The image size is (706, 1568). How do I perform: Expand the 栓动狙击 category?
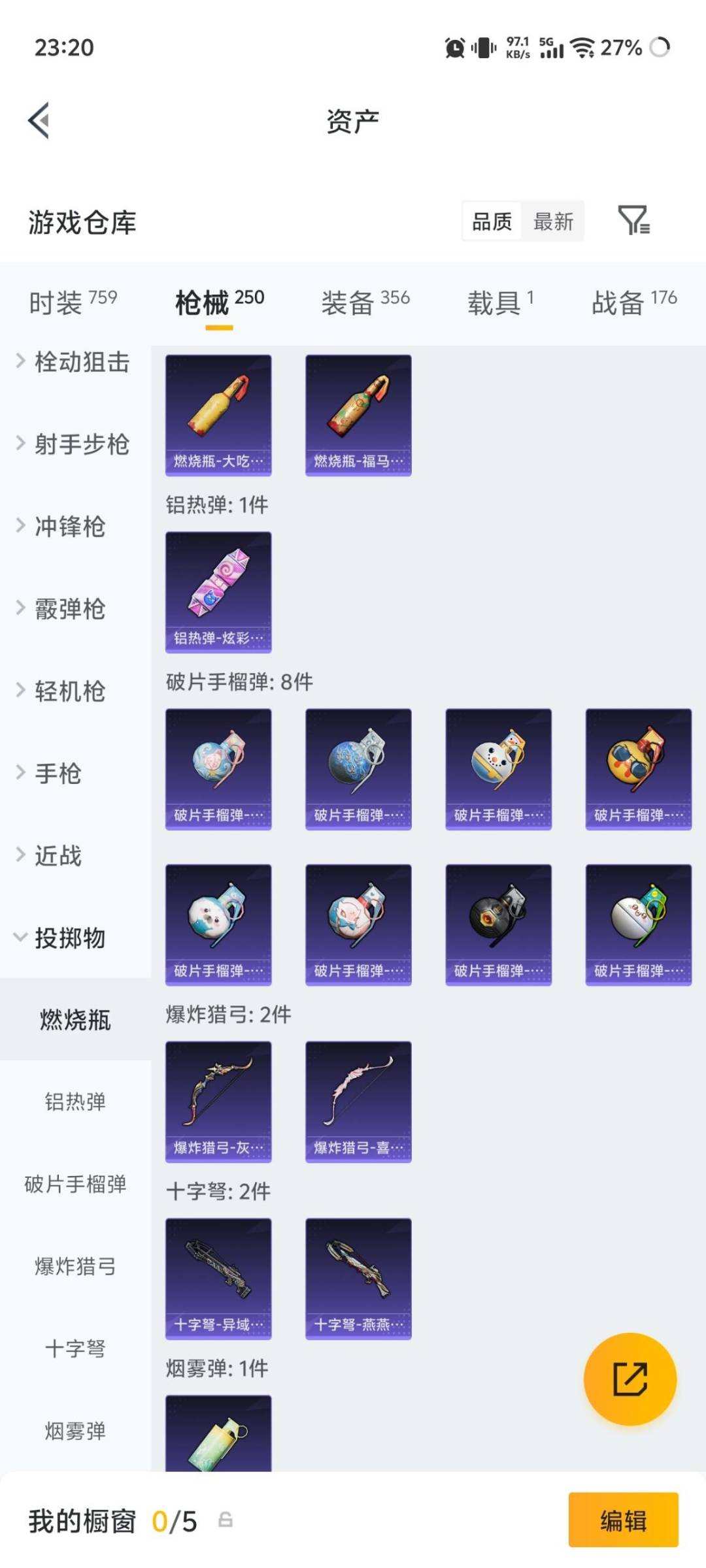pyautogui.click(x=75, y=361)
